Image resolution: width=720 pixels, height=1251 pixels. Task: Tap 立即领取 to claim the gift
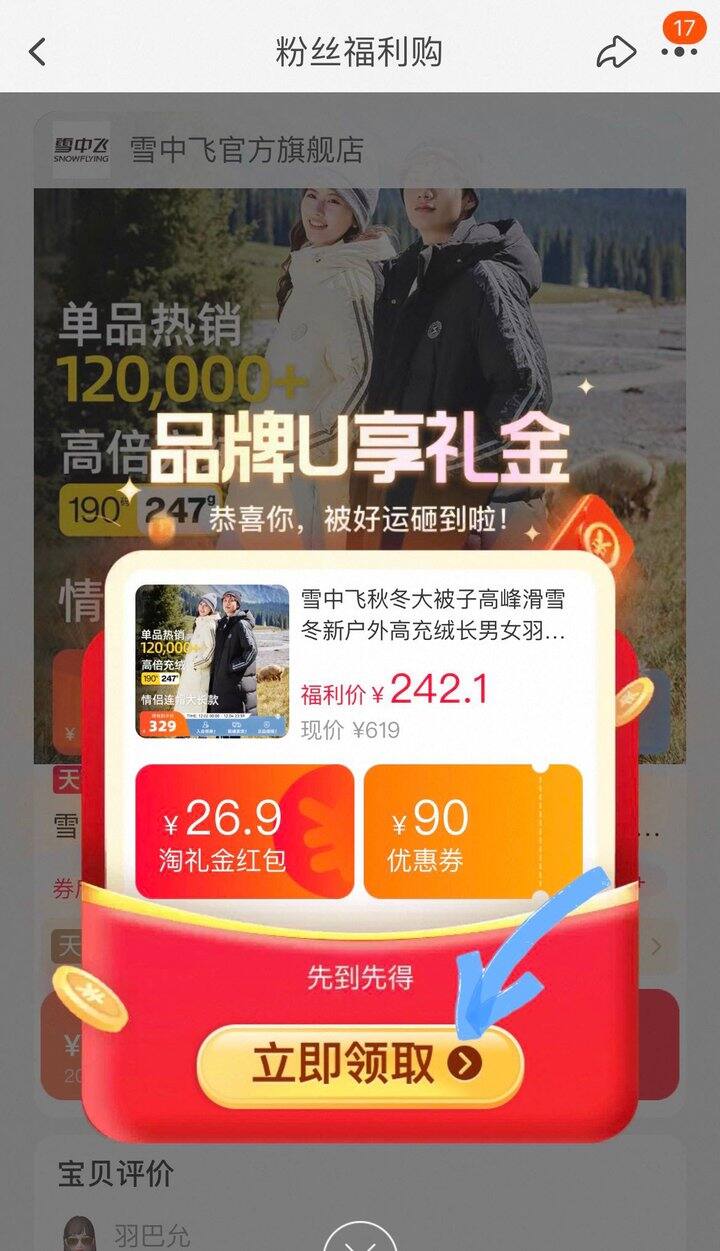(360, 1066)
